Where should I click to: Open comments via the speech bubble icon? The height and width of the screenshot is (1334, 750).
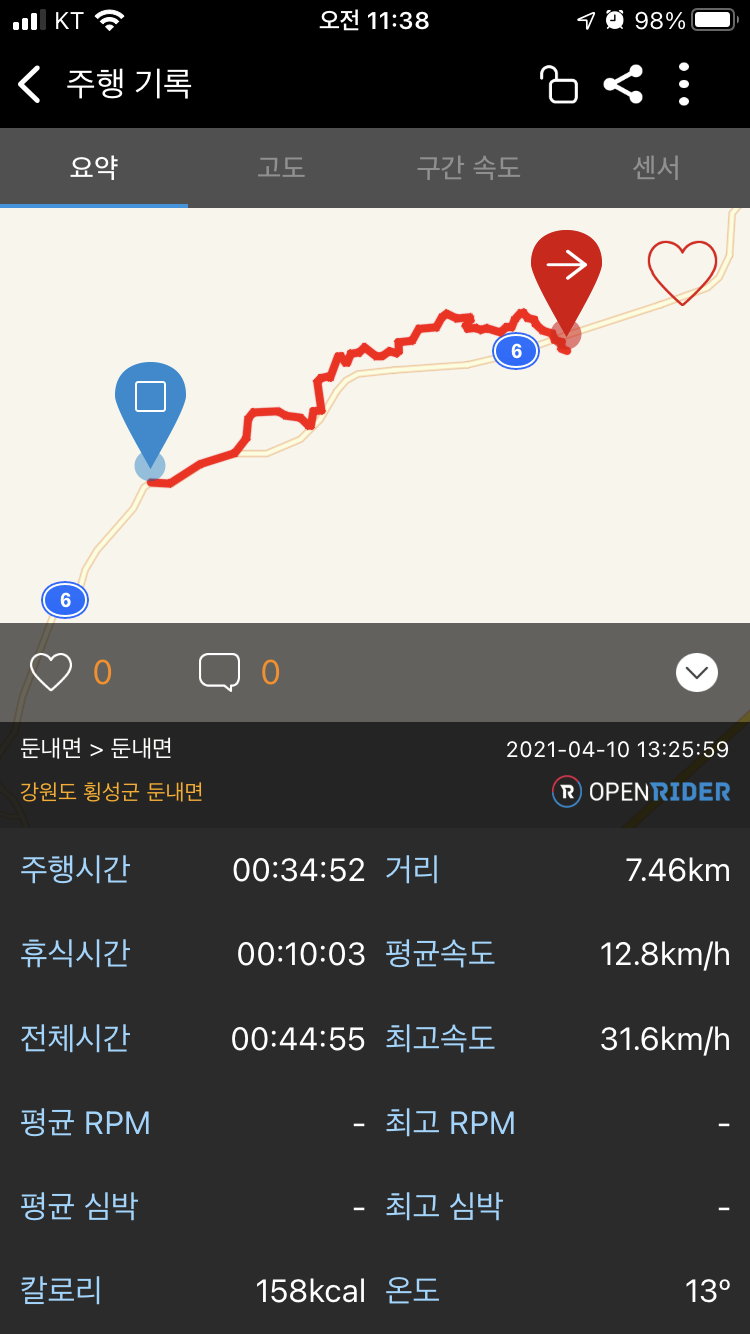pyautogui.click(x=220, y=672)
